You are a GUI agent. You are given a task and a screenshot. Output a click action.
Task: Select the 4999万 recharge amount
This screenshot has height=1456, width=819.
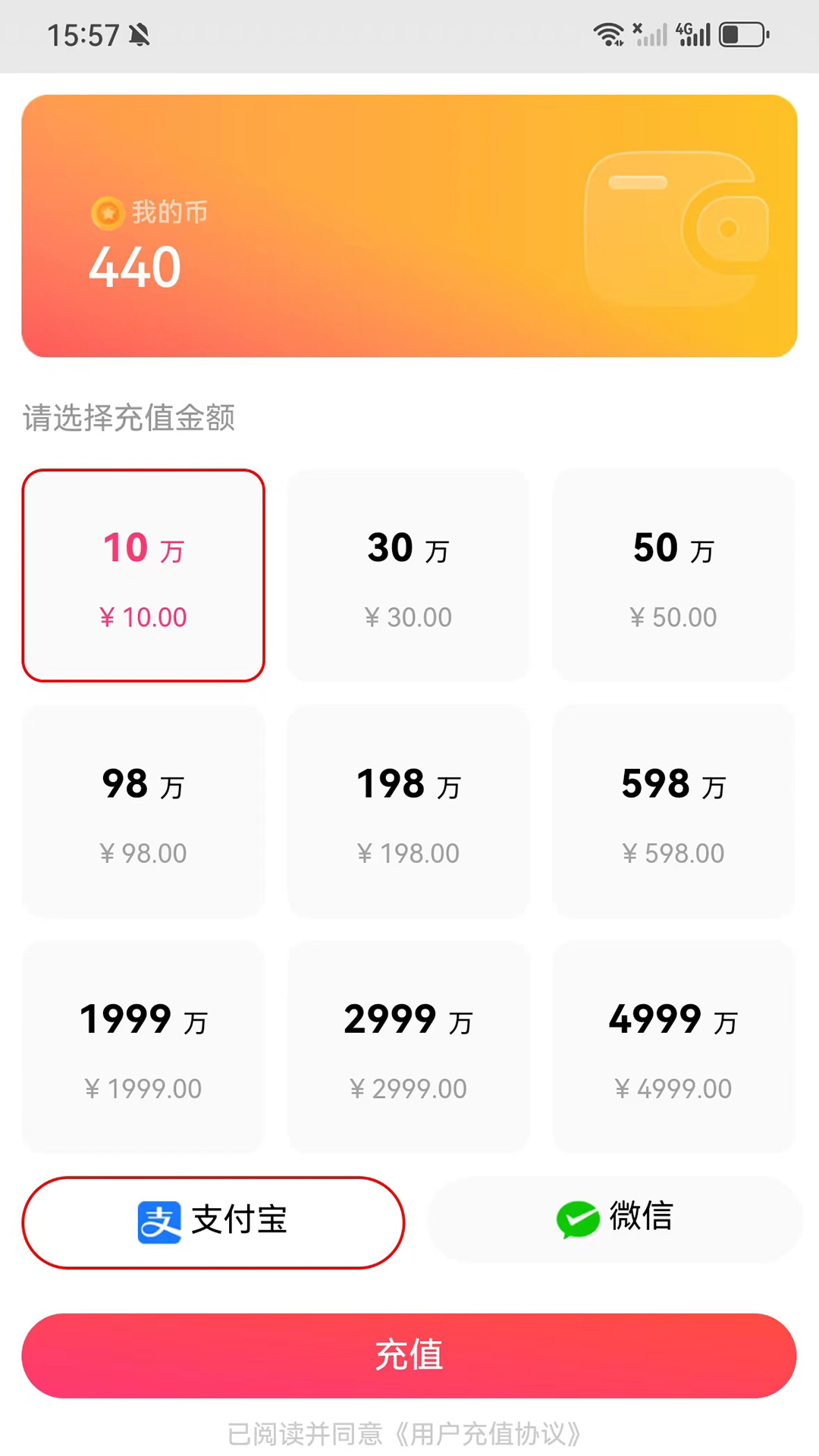(x=673, y=1046)
